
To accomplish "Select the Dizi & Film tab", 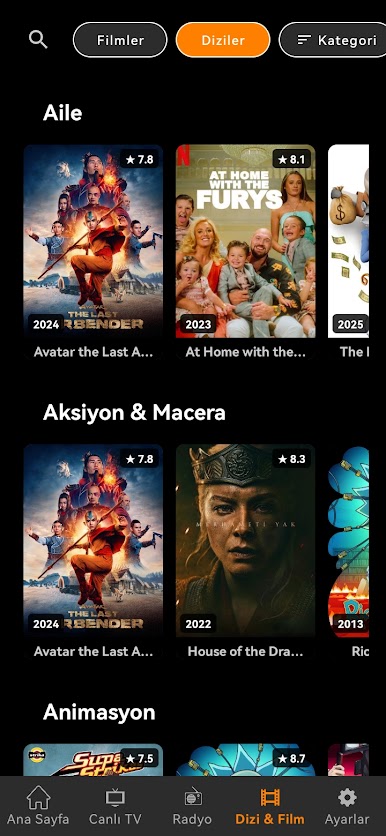I will [x=270, y=807].
